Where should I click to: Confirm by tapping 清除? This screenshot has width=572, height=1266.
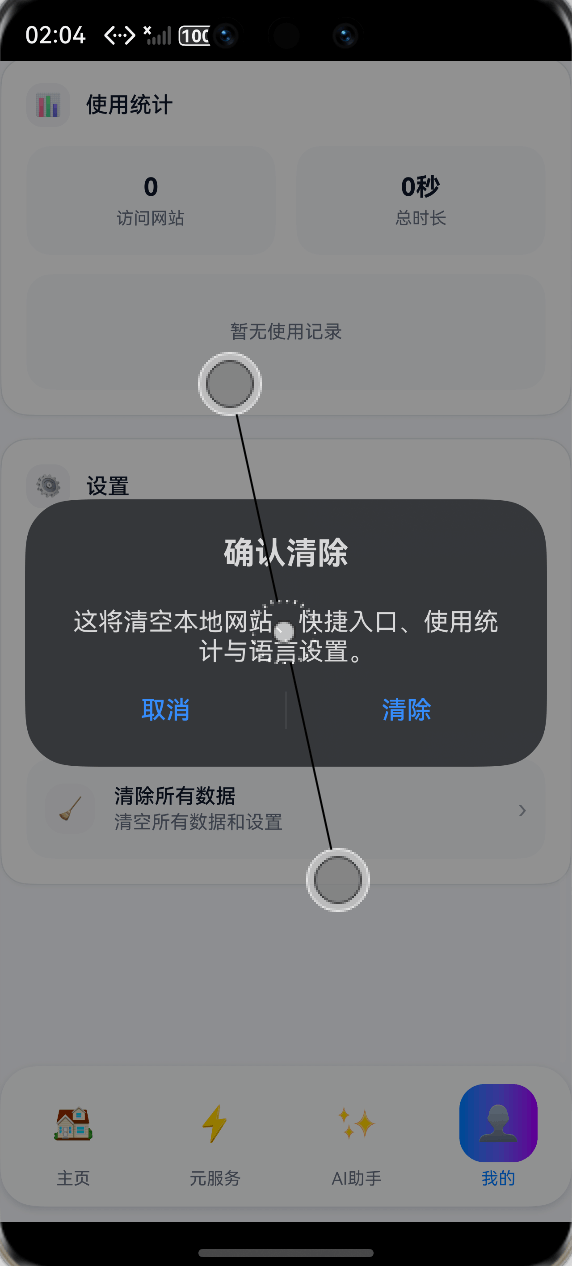click(x=406, y=710)
